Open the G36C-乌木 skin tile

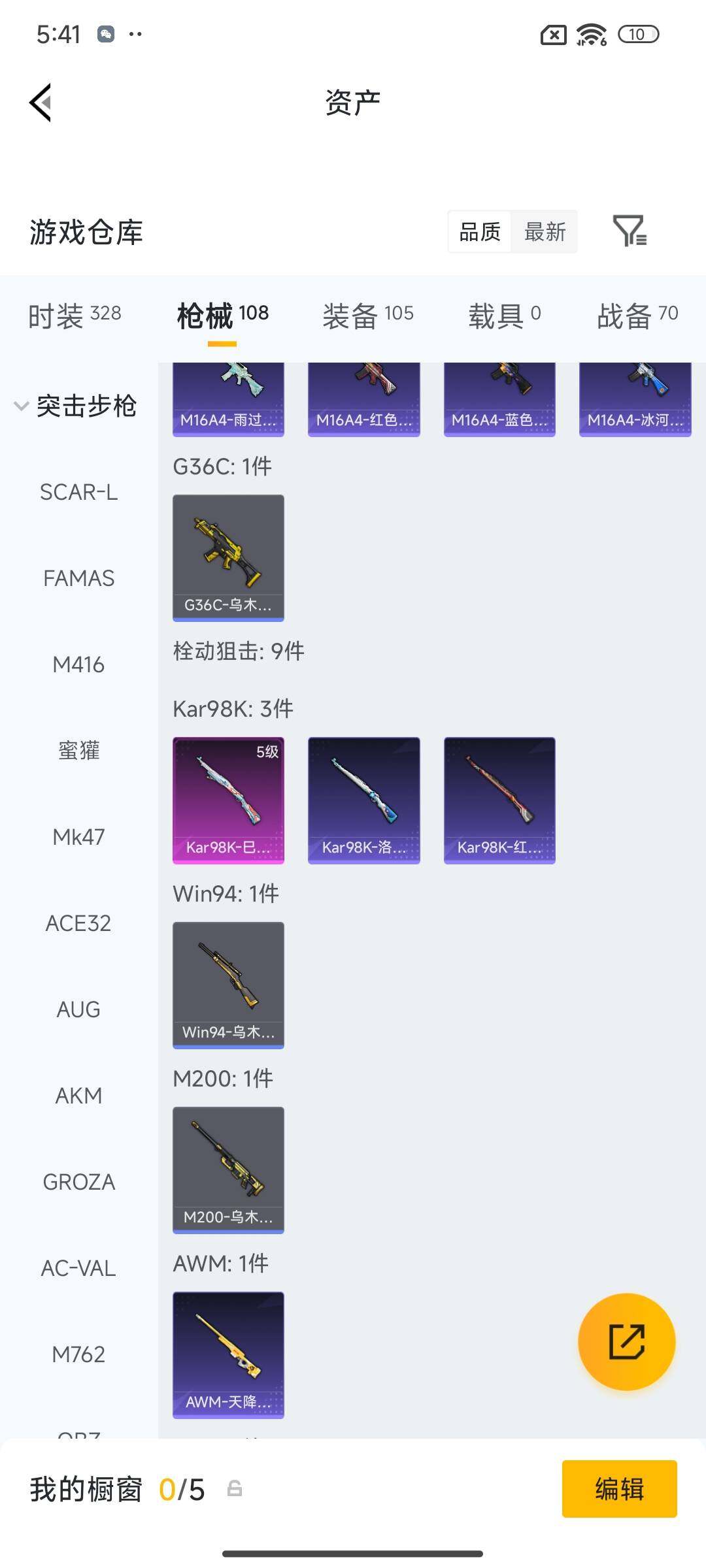[228, 557]
